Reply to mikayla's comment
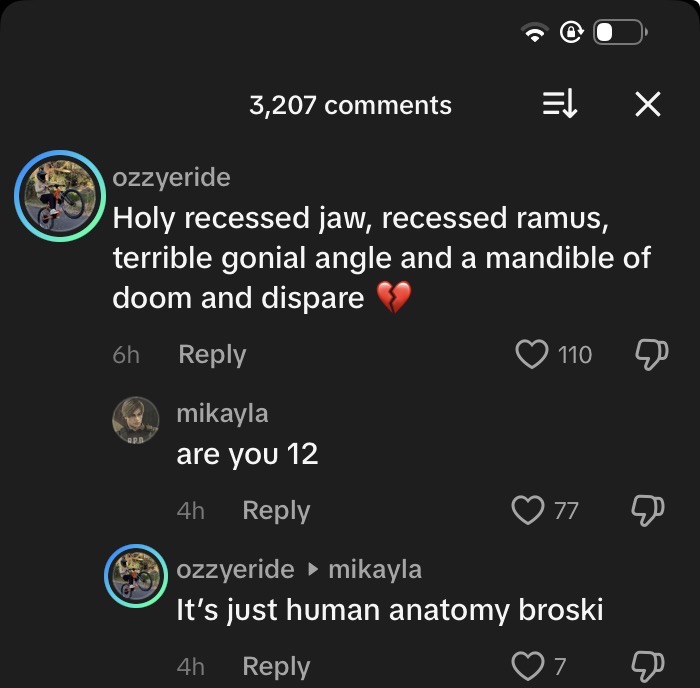Viewport: 700px width, 688px height. point(275,510)
